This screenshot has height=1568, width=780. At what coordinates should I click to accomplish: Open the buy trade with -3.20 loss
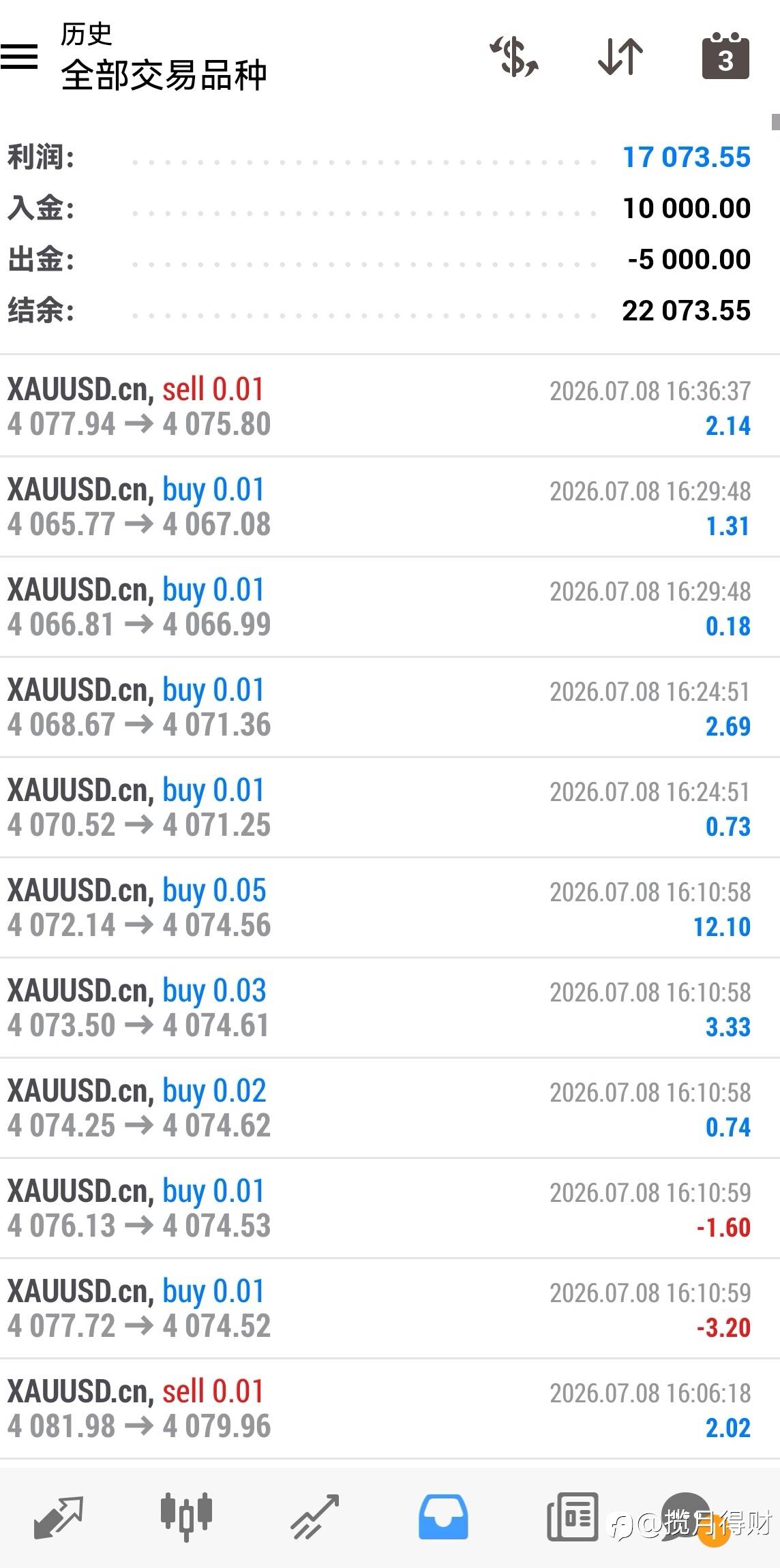390,1308
